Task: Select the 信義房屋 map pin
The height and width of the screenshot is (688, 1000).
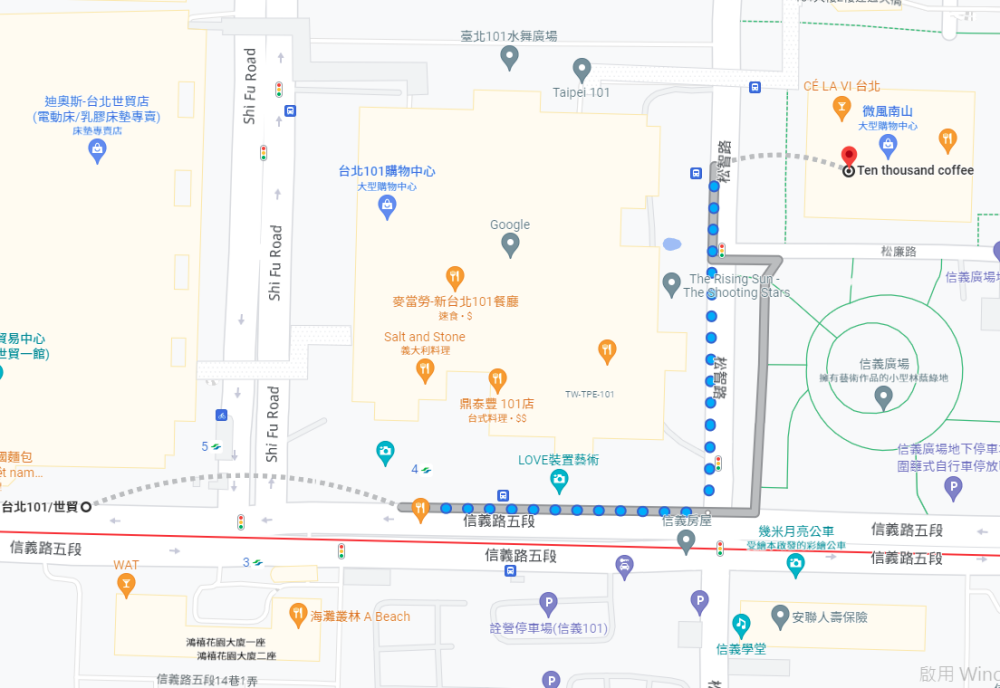Action: coord(686,541)
